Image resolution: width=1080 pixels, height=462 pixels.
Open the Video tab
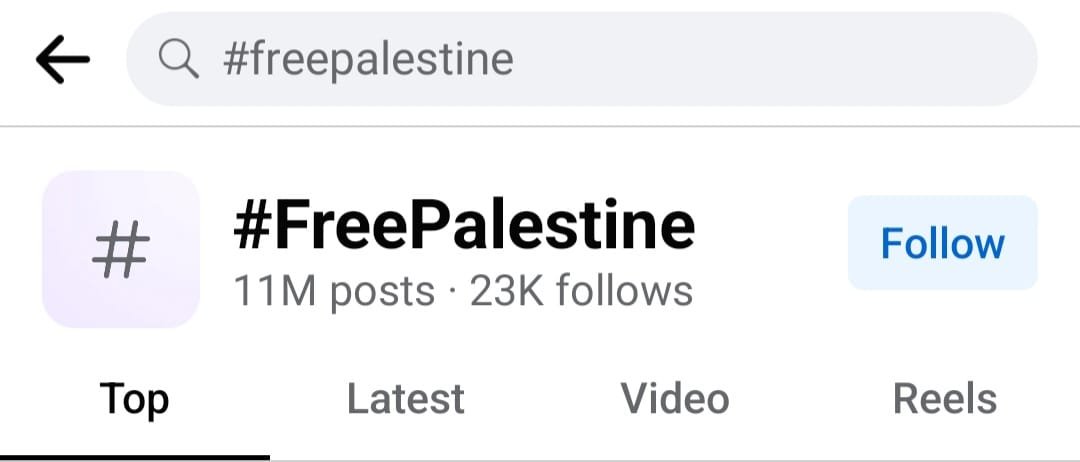pyautogui.click(x=675, y=400)
